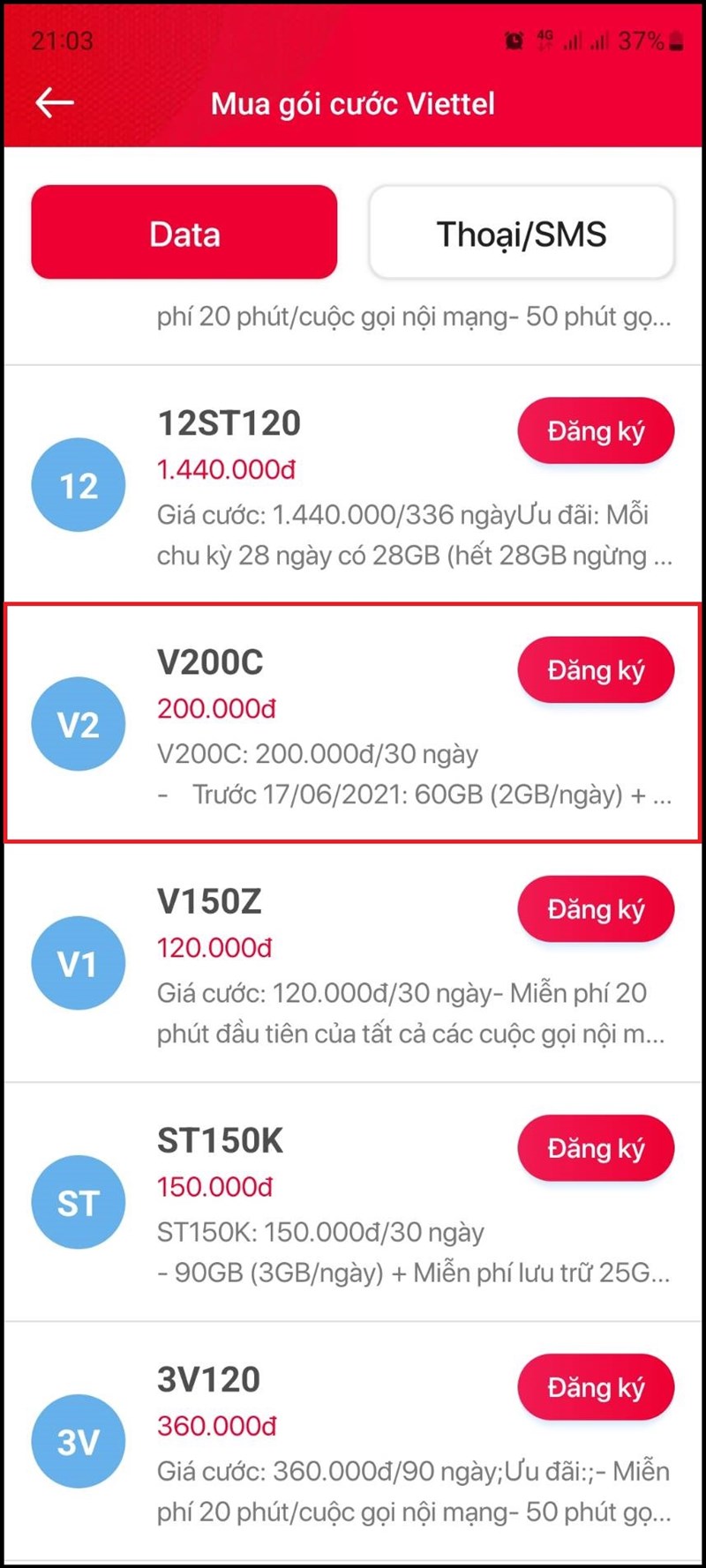Register for the ST150K package
This screenshot has height=1568, width=706.
(596, 1148)
